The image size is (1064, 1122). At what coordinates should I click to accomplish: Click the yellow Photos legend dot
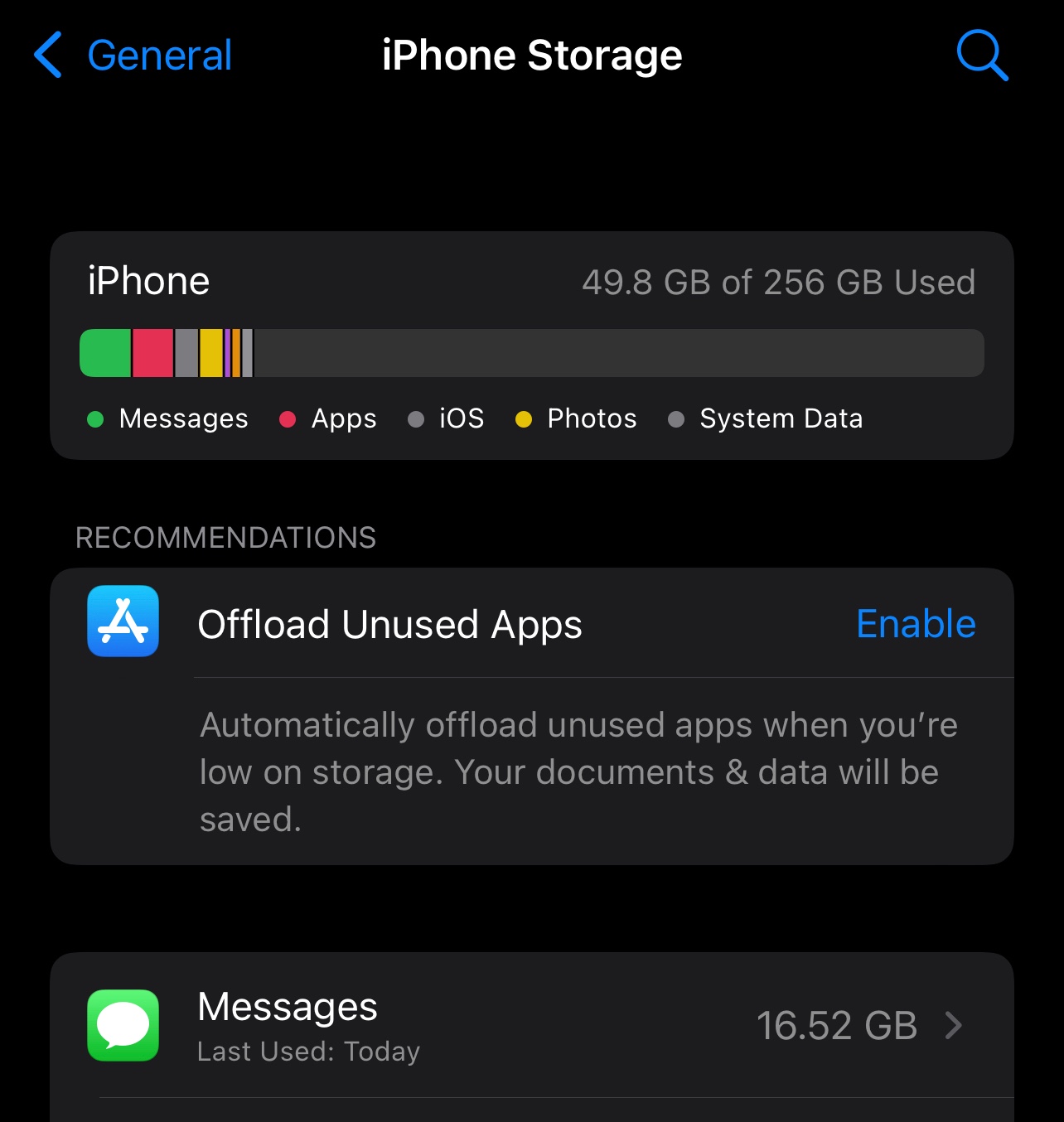point(523,418)
